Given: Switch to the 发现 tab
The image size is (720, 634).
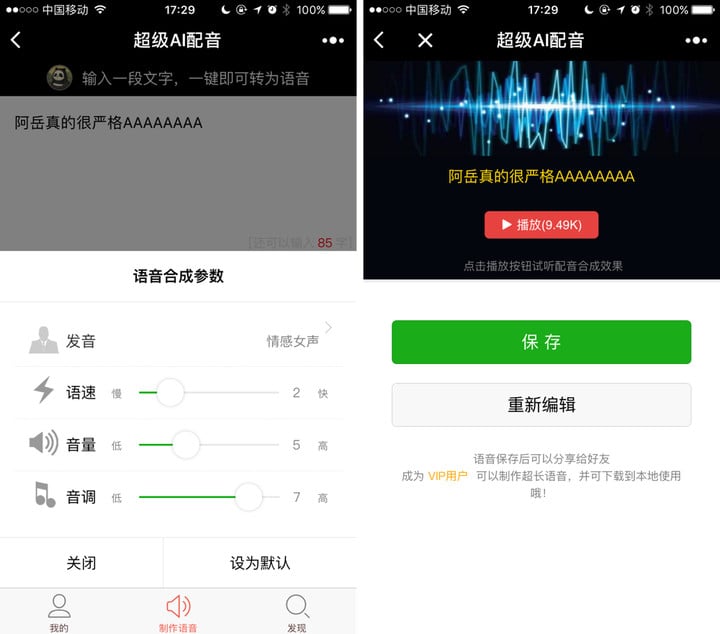Looking at the screenshot, I should tap(297, 611).
